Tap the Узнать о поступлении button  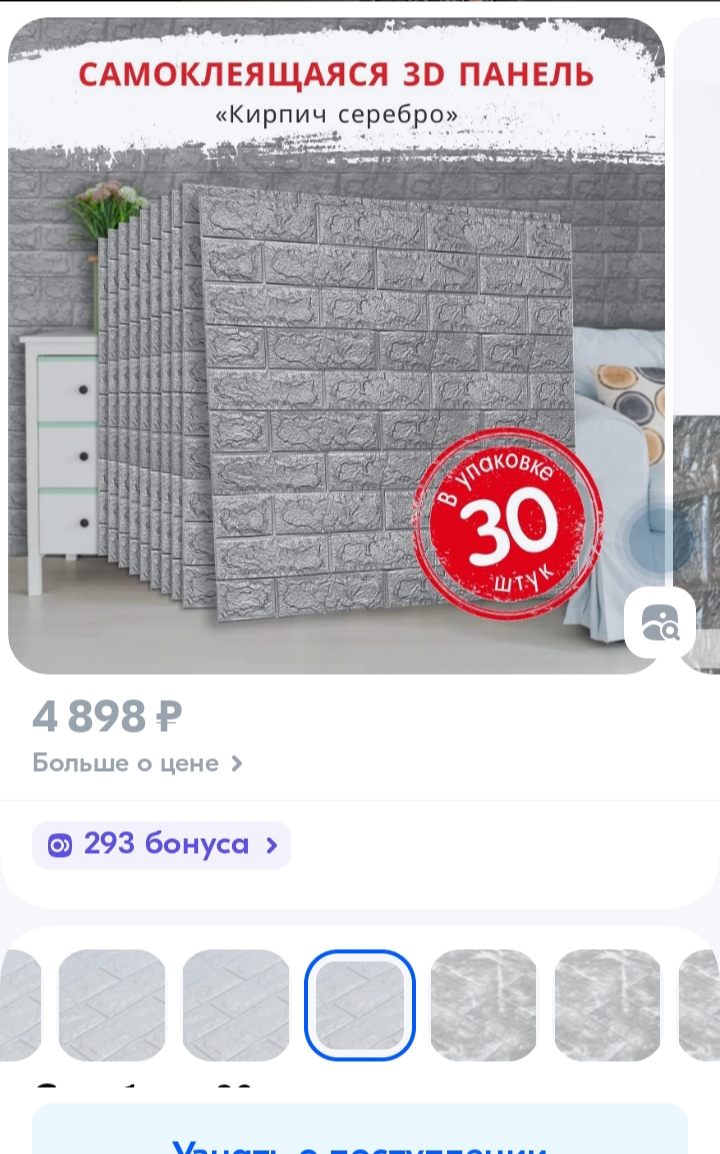(360, 1135)
